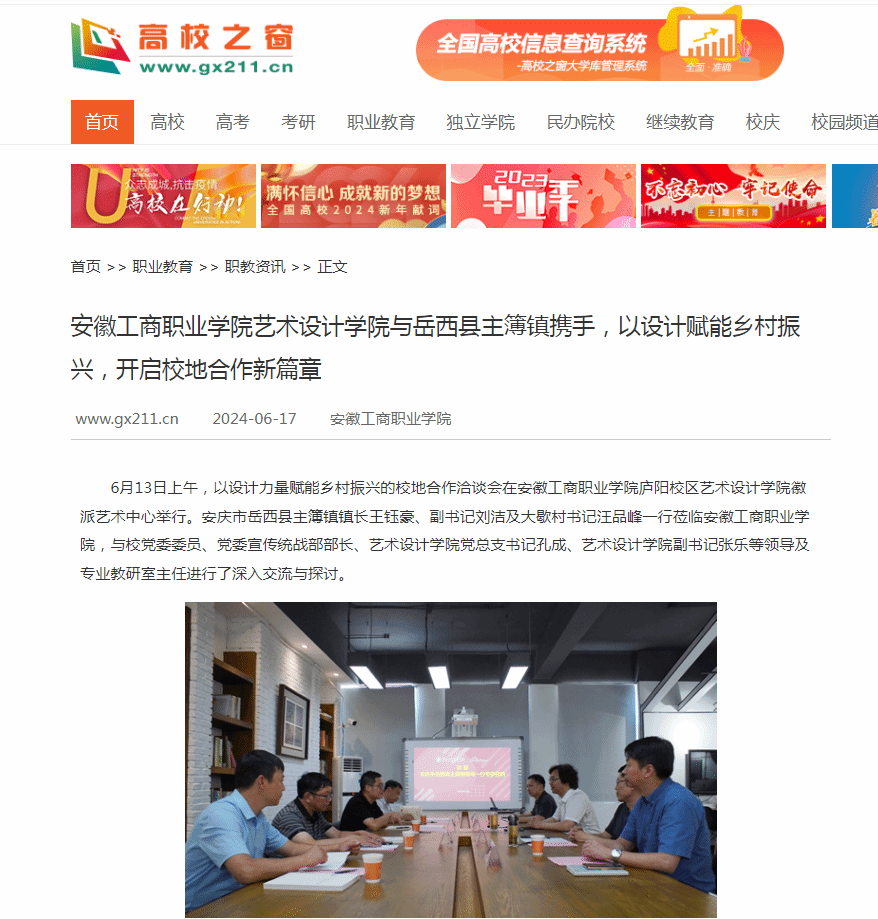Tap the 首页 breadcrumb link
This screenshot has height=919, width=878.
point(86,267)
